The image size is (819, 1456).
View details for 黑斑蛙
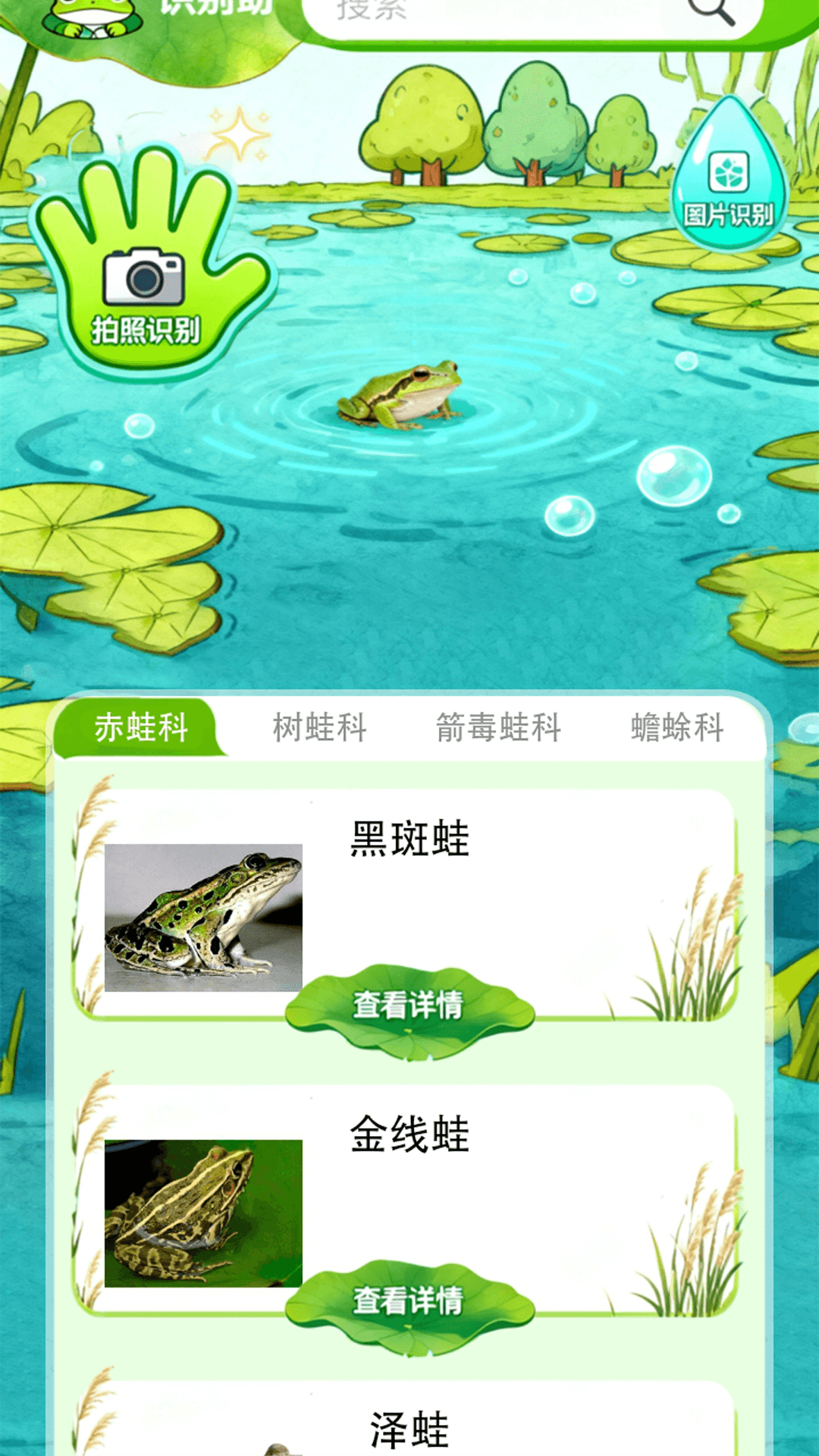(409, 1006)
